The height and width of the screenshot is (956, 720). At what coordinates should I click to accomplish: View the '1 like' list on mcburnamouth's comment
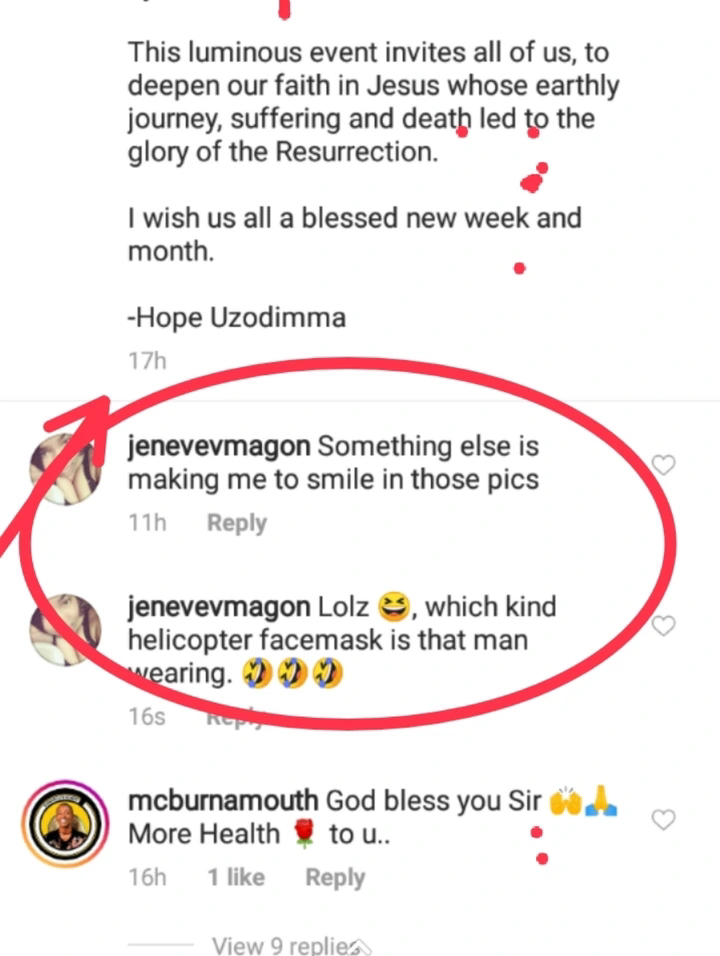[237, 877]
